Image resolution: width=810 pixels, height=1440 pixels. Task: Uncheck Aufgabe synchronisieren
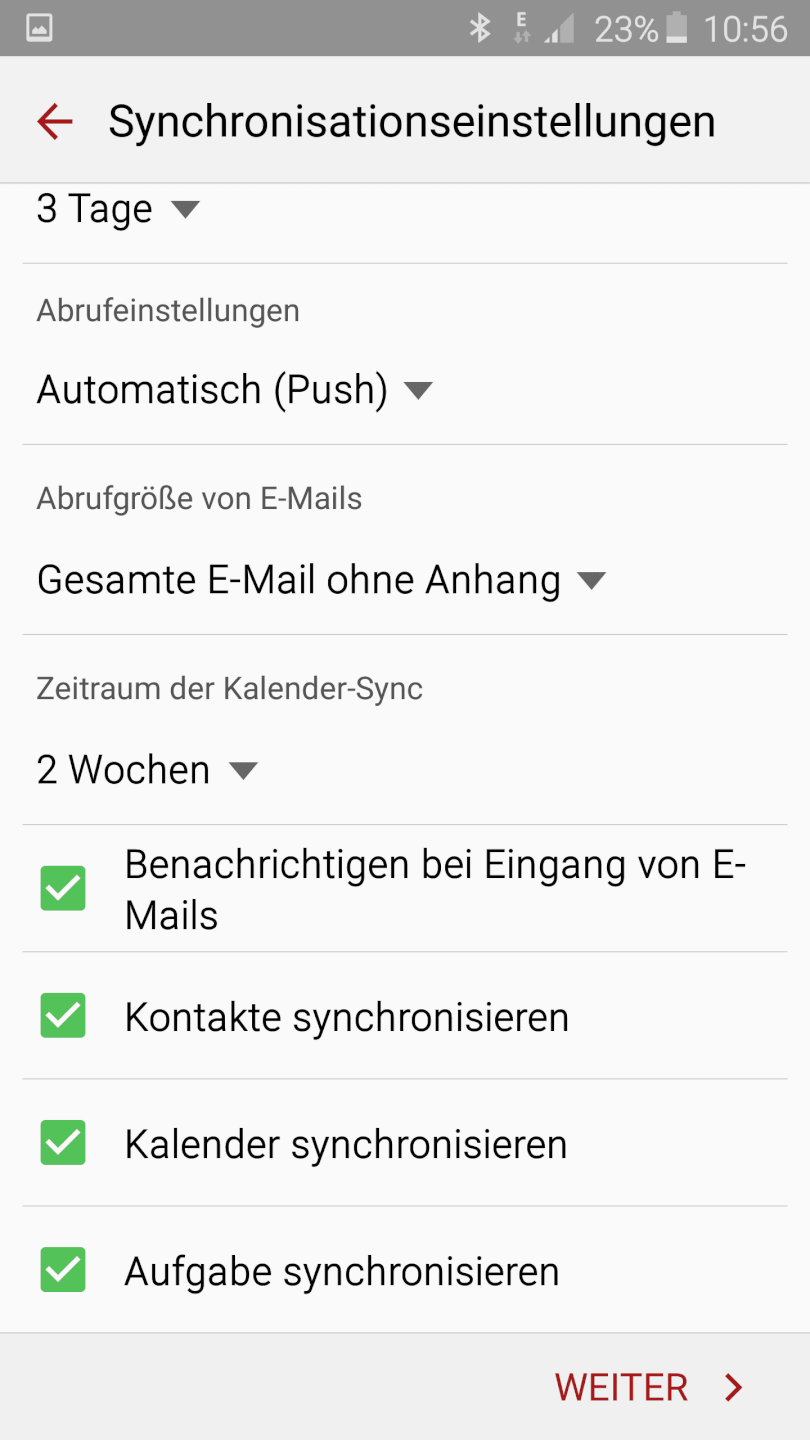(63, 1270)
